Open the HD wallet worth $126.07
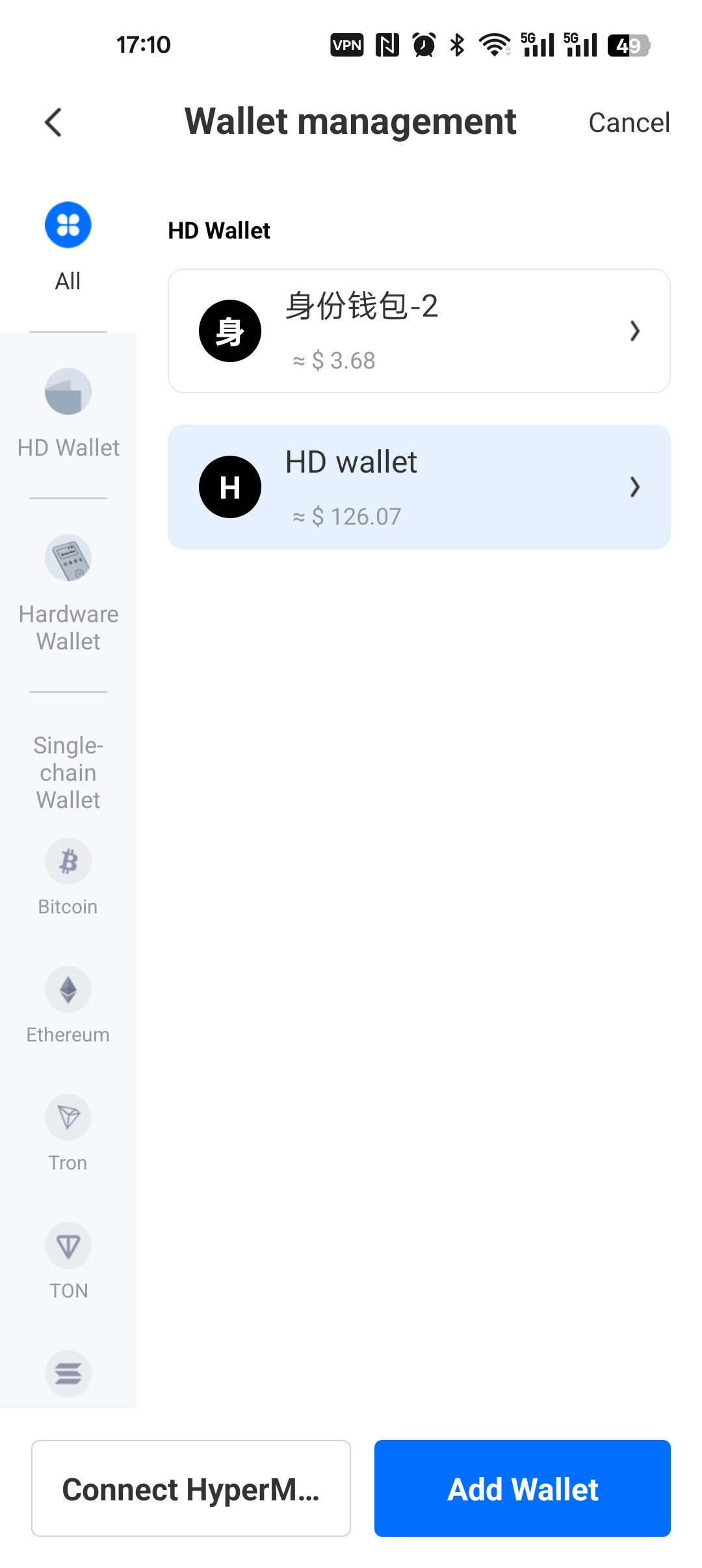Viewport: 702px width, 1568px height. (419, 487)
